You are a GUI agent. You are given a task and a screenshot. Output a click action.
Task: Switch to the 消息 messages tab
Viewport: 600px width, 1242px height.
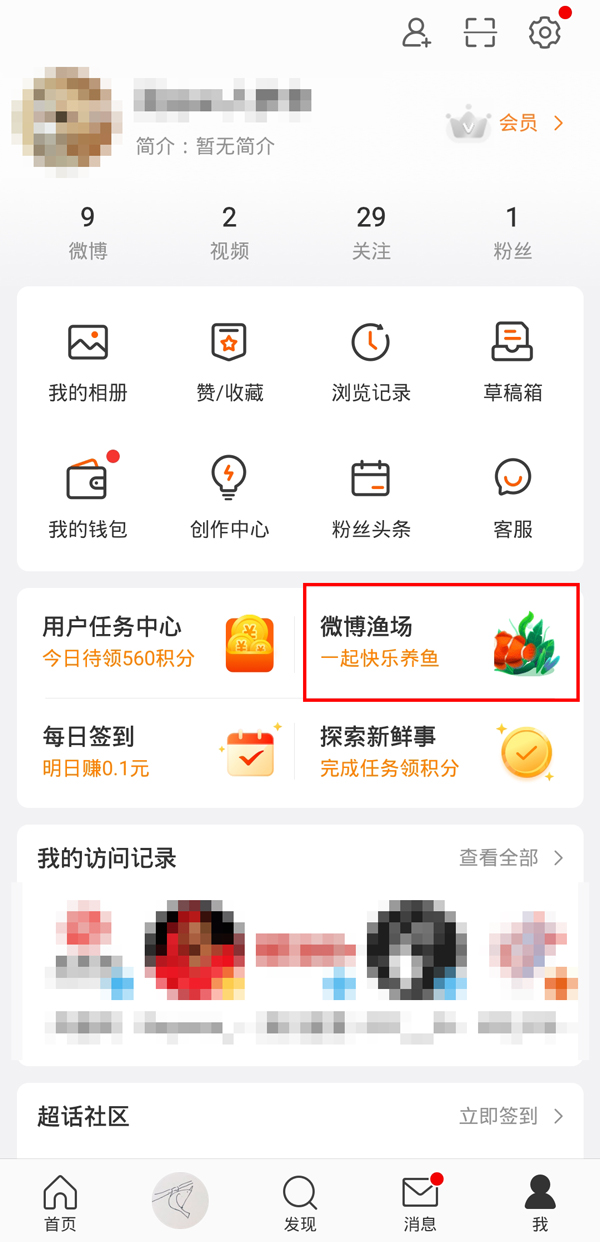pos(420,1202)
